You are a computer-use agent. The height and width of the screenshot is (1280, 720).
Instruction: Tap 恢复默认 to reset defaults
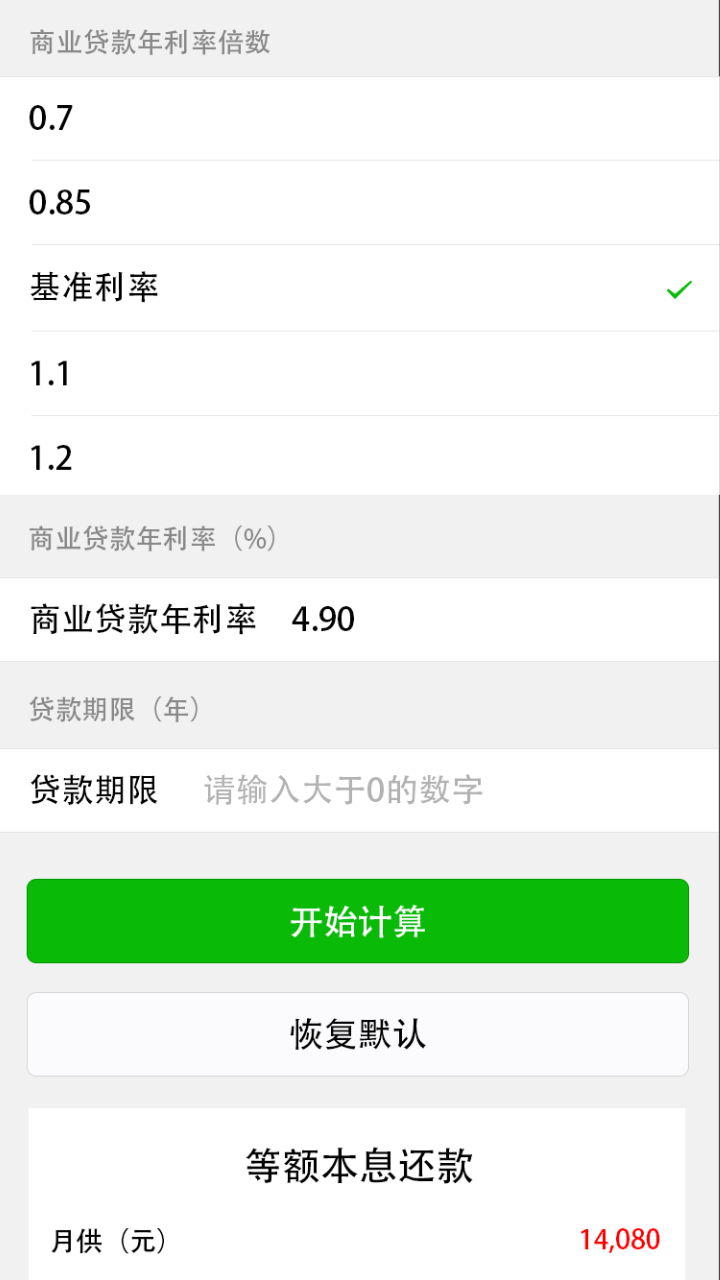(x=358, y=1034)
